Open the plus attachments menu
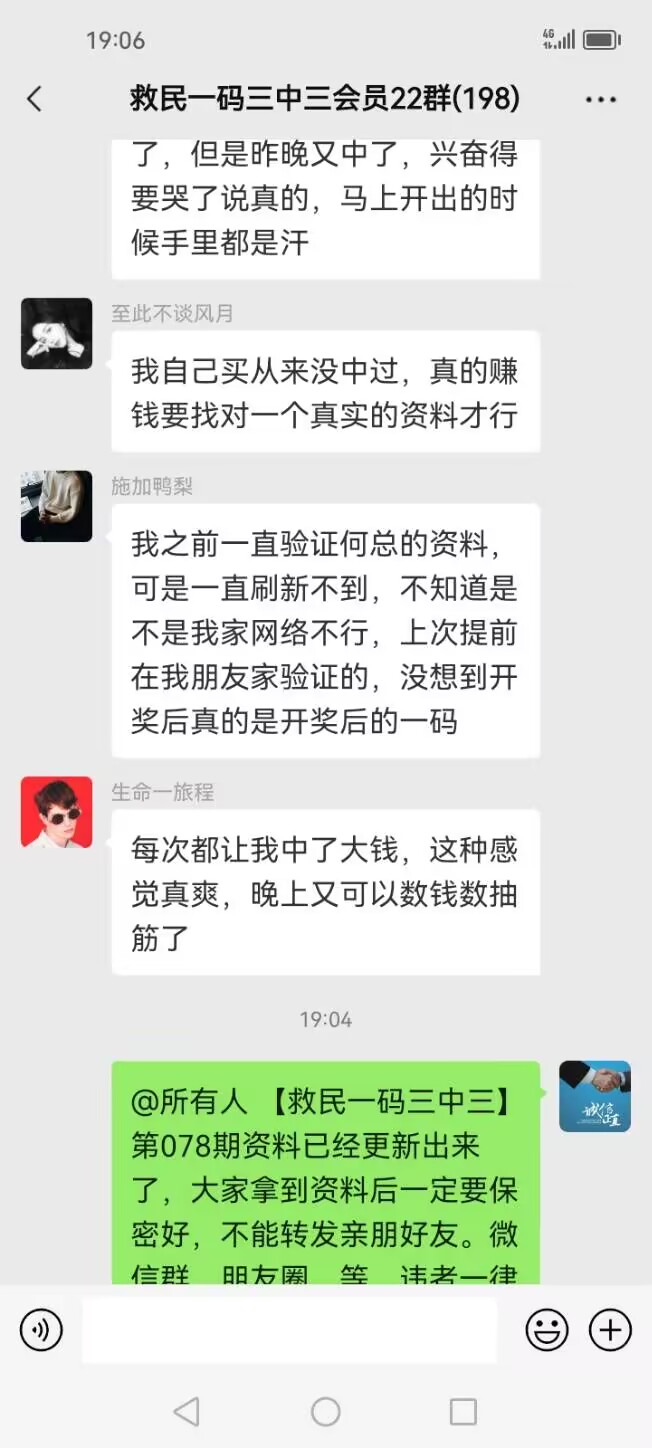The image size is (652, 1448). pos(610,1330)
